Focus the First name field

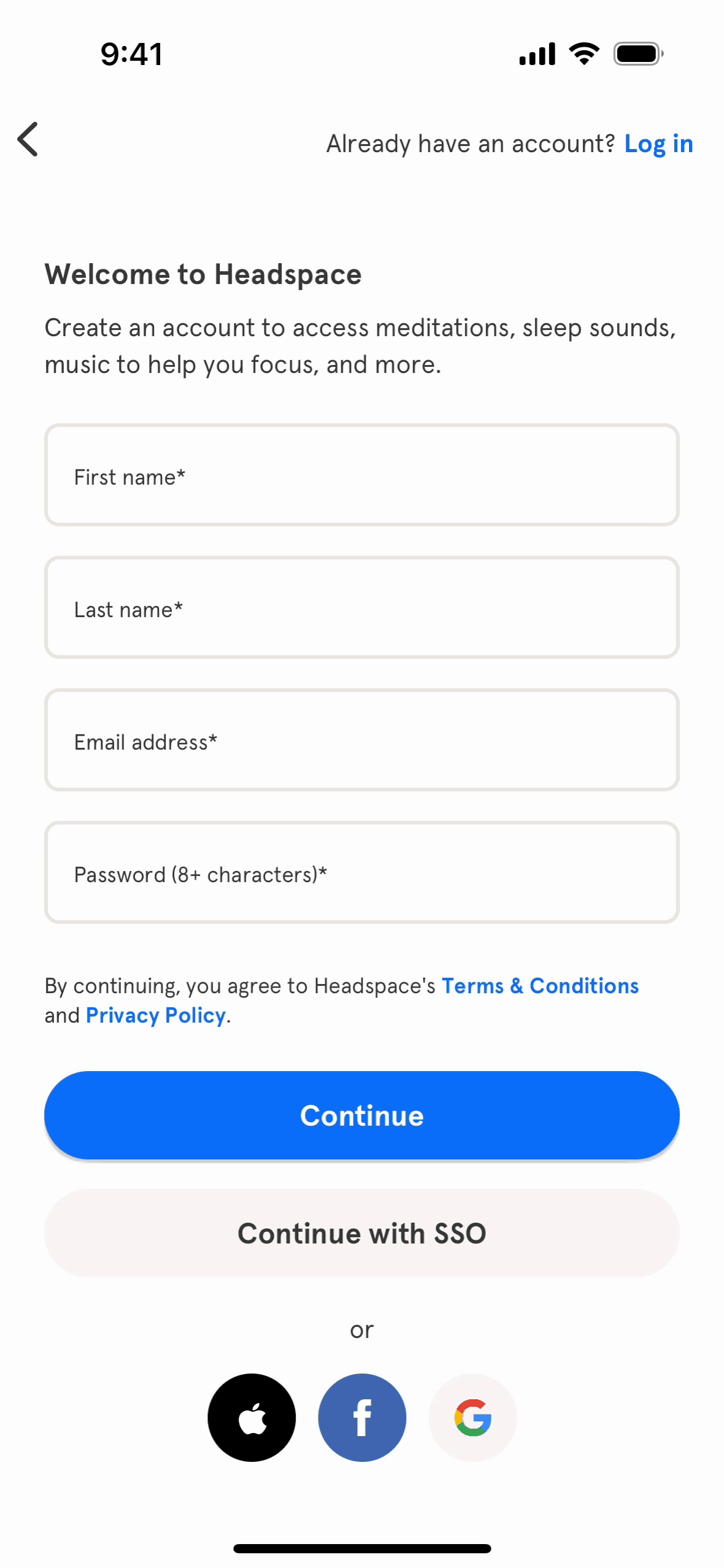pyautogui.click(x=361, y=475)
